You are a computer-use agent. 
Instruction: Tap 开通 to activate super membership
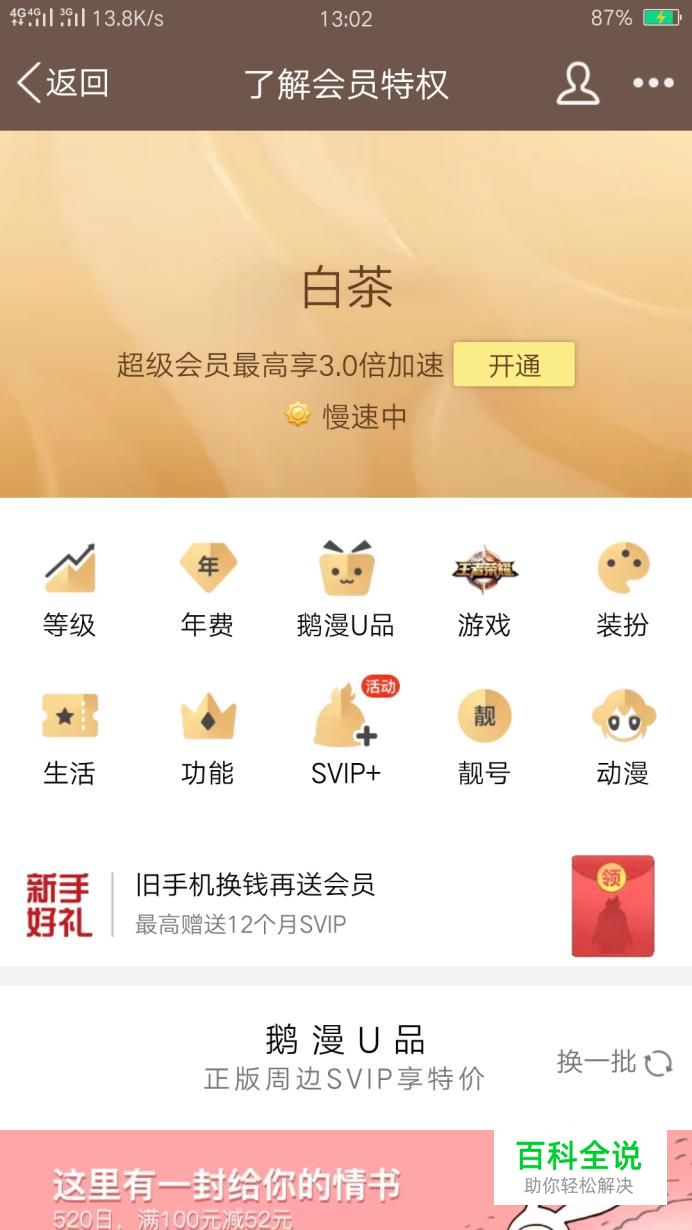point(514,365)
